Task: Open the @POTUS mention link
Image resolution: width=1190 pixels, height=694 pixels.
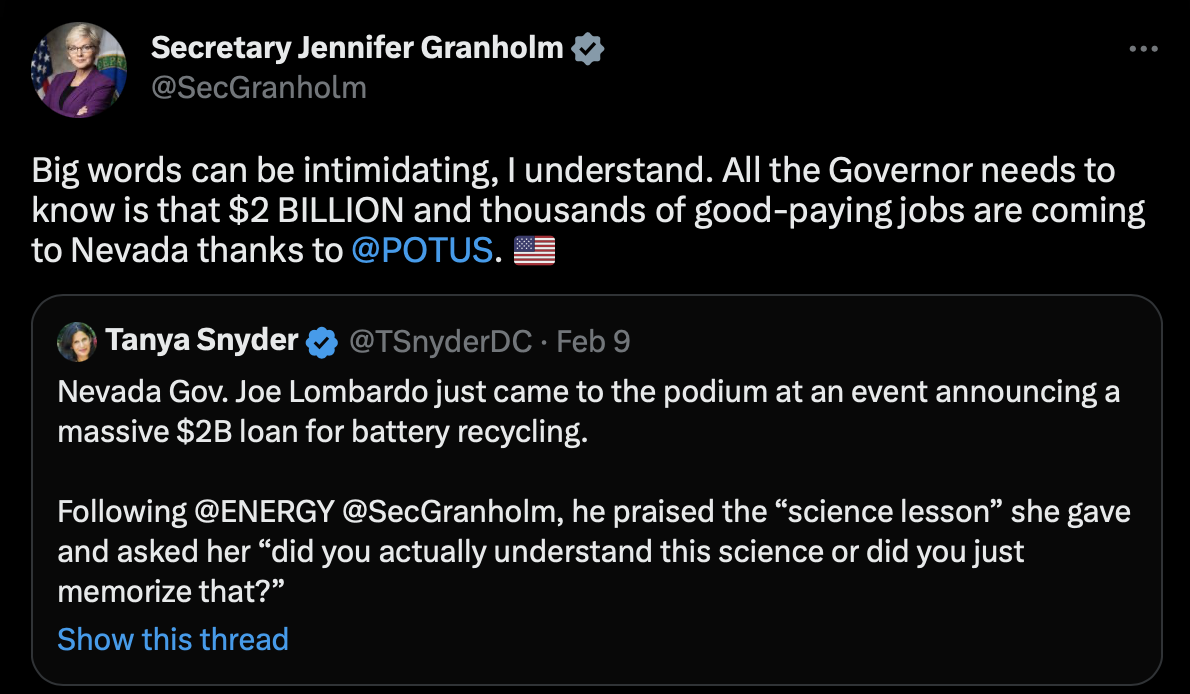Action: coord(422,250)
